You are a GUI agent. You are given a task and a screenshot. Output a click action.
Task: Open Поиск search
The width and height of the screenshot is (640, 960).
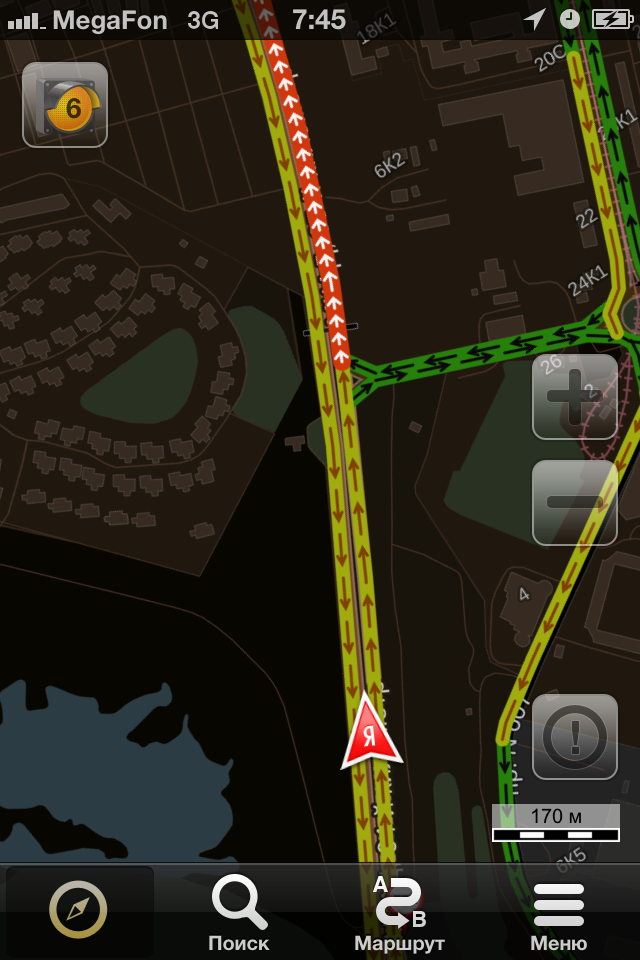(239, 913)
